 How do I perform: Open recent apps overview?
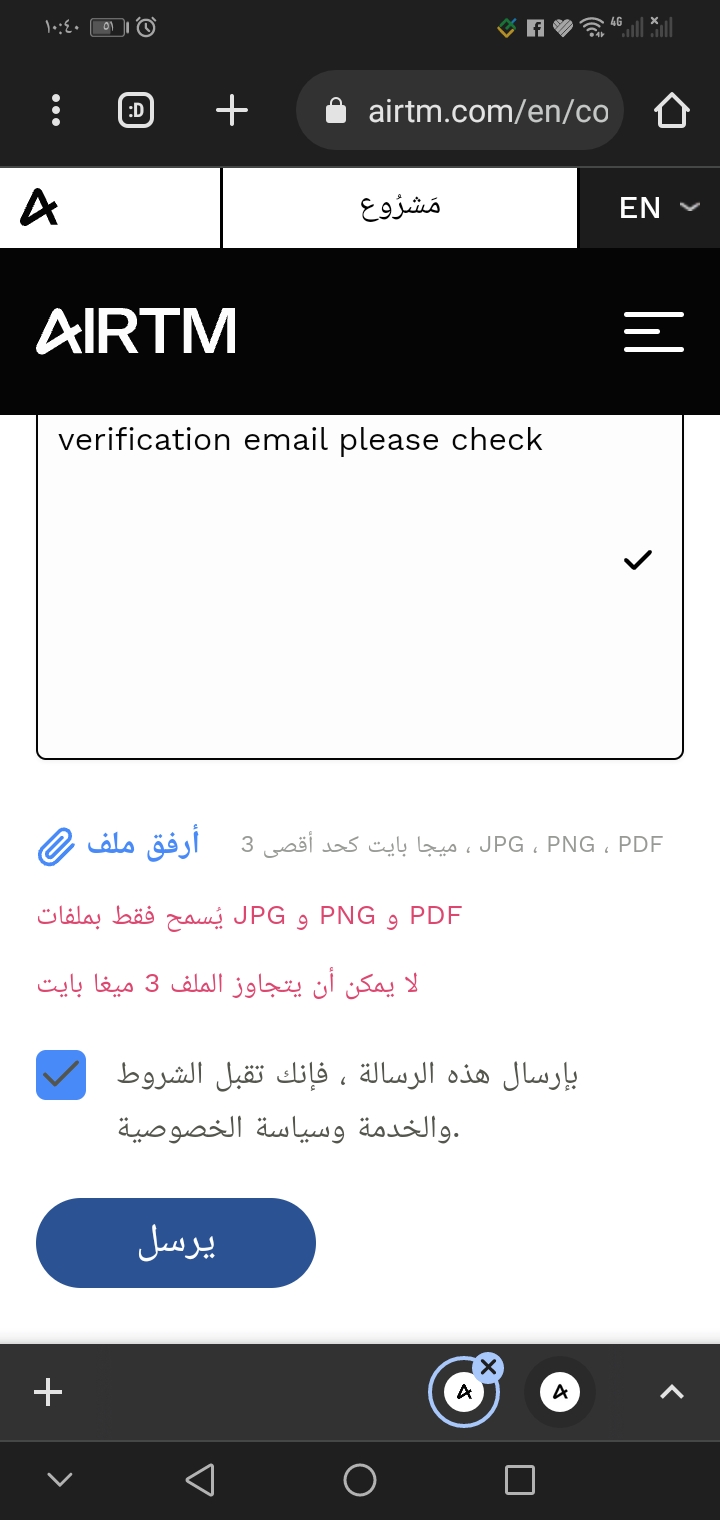click(519, 1480)
